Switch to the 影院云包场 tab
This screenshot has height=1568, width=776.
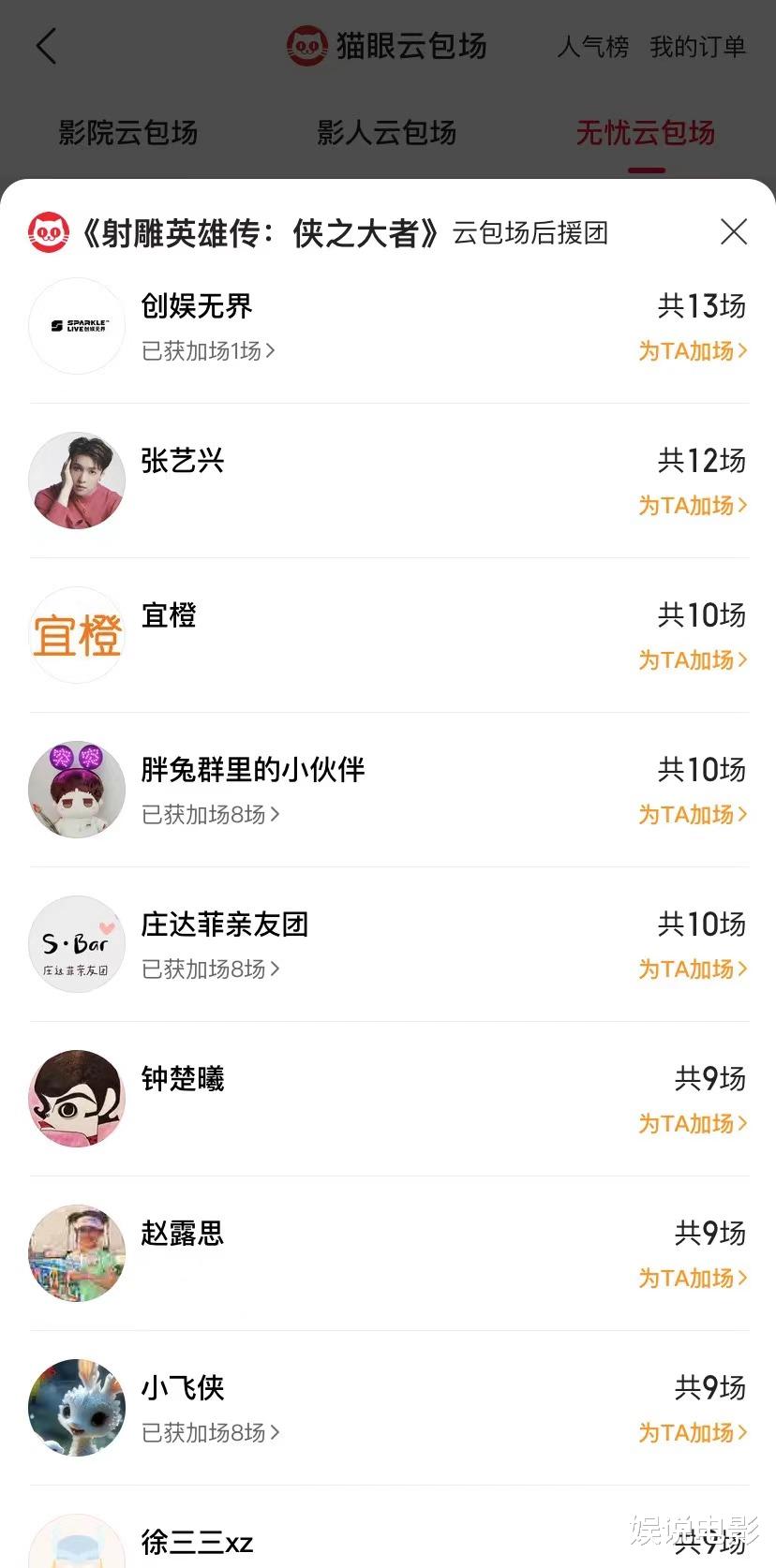click(128, 133)
